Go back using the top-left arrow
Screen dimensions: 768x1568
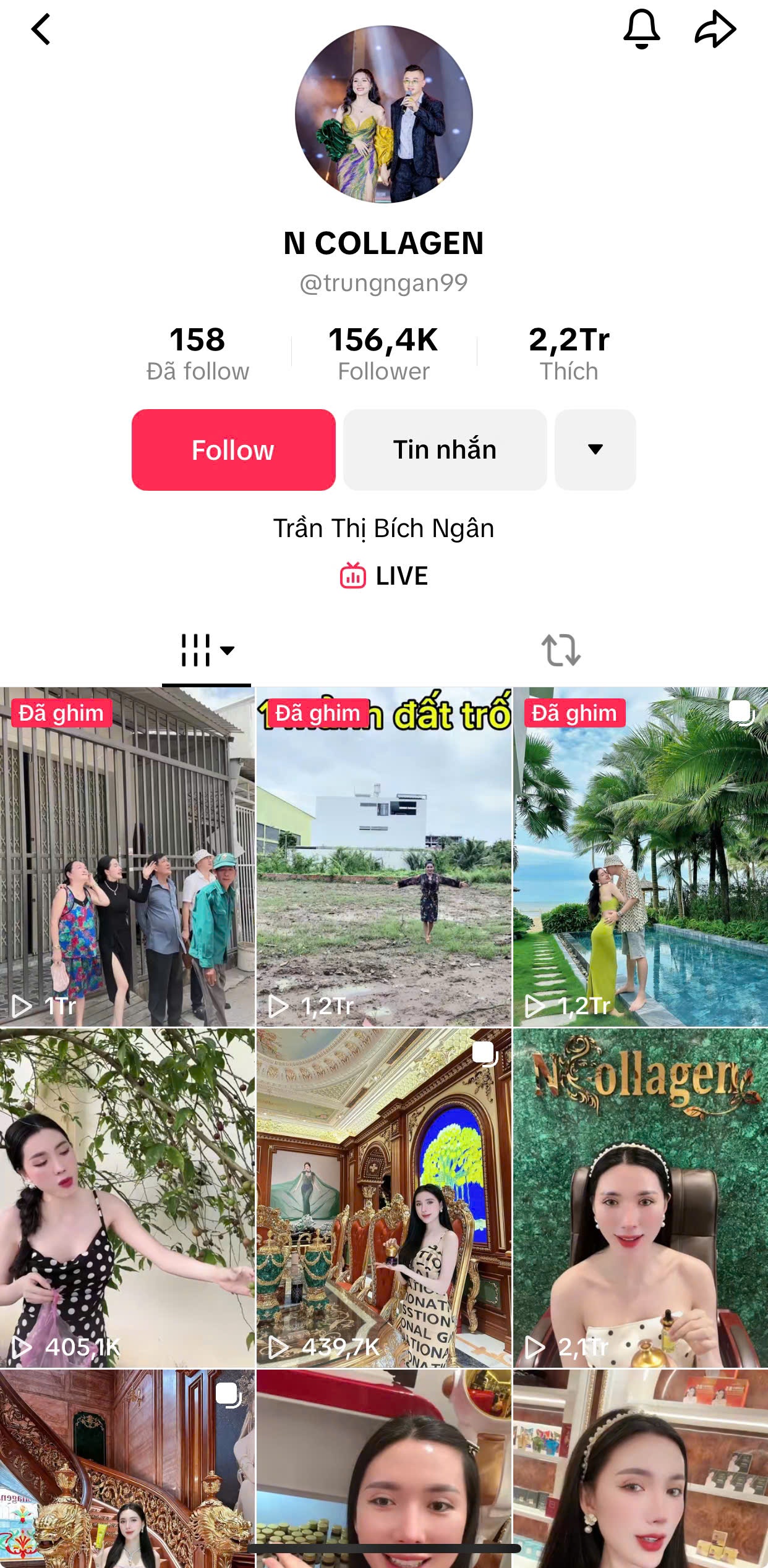click(x=41, y=29)
